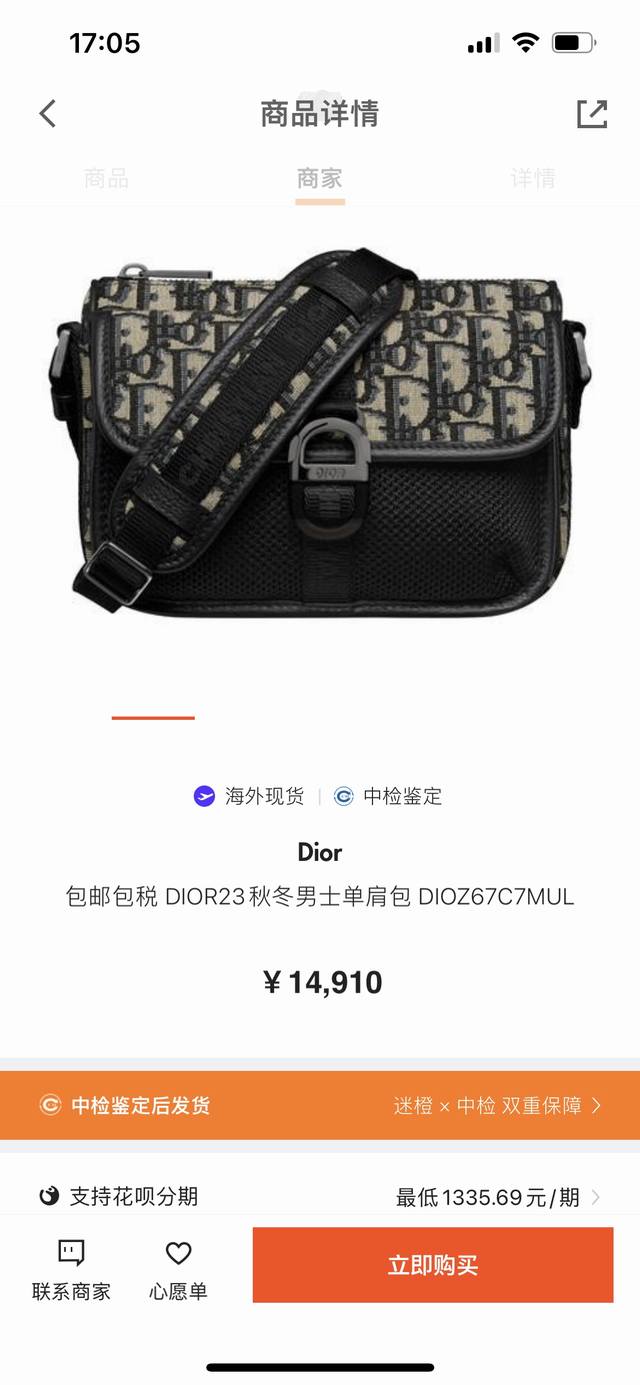Contact the seller via 联系商家
This screenshot has width=640, height=1385.
(x=71, y=1268)
